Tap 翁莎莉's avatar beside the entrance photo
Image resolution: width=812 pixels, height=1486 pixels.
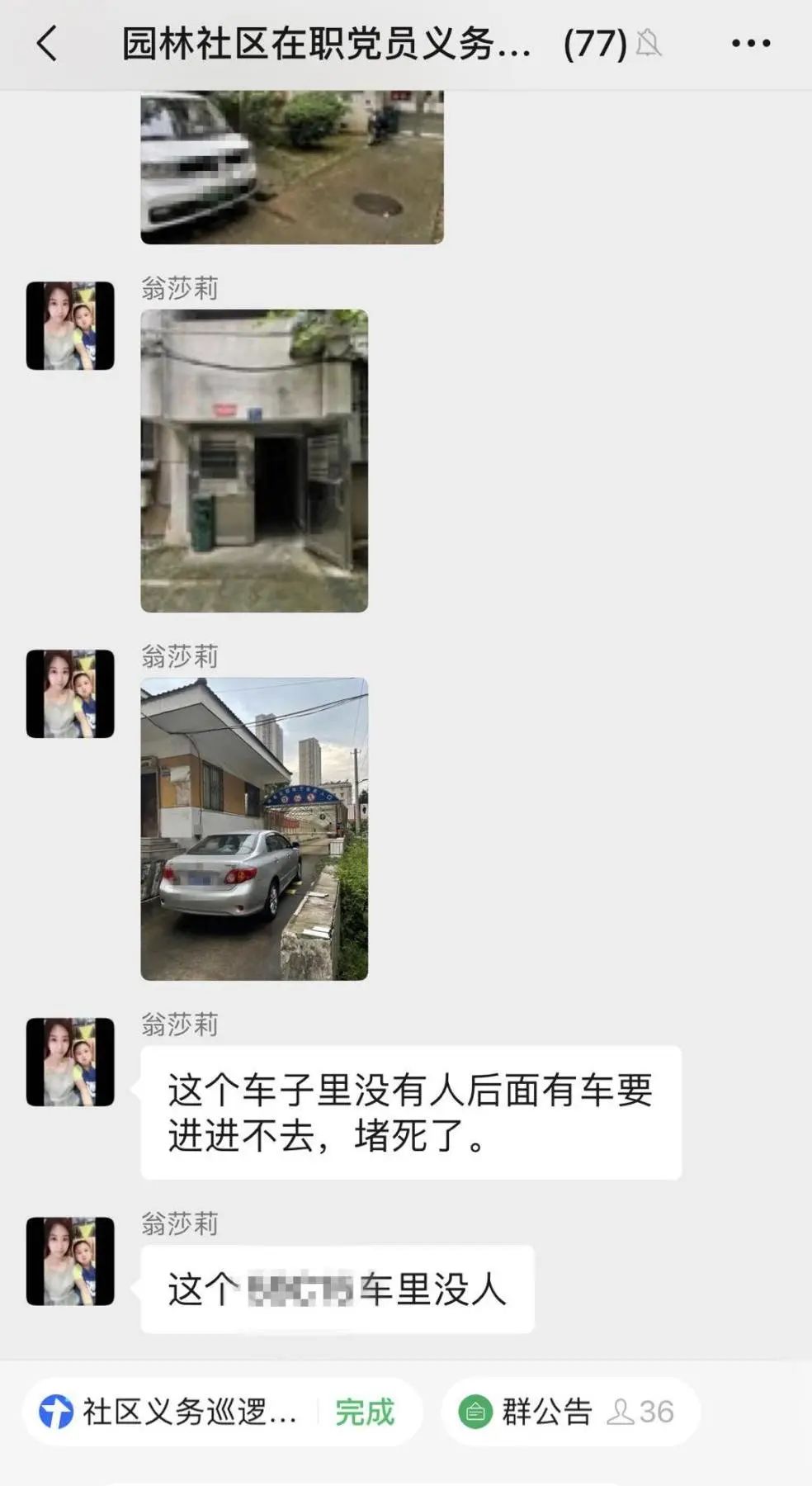70,326
